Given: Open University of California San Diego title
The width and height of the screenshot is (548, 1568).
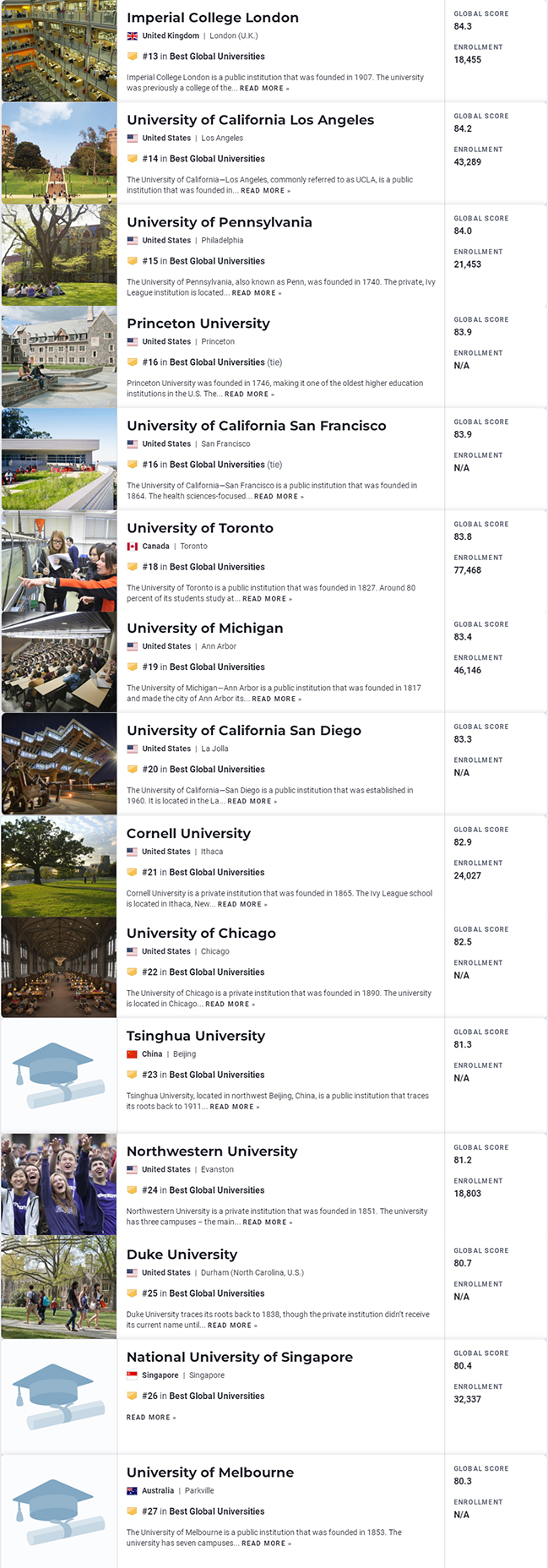Looking at the screenshot, I should point(243,731).
